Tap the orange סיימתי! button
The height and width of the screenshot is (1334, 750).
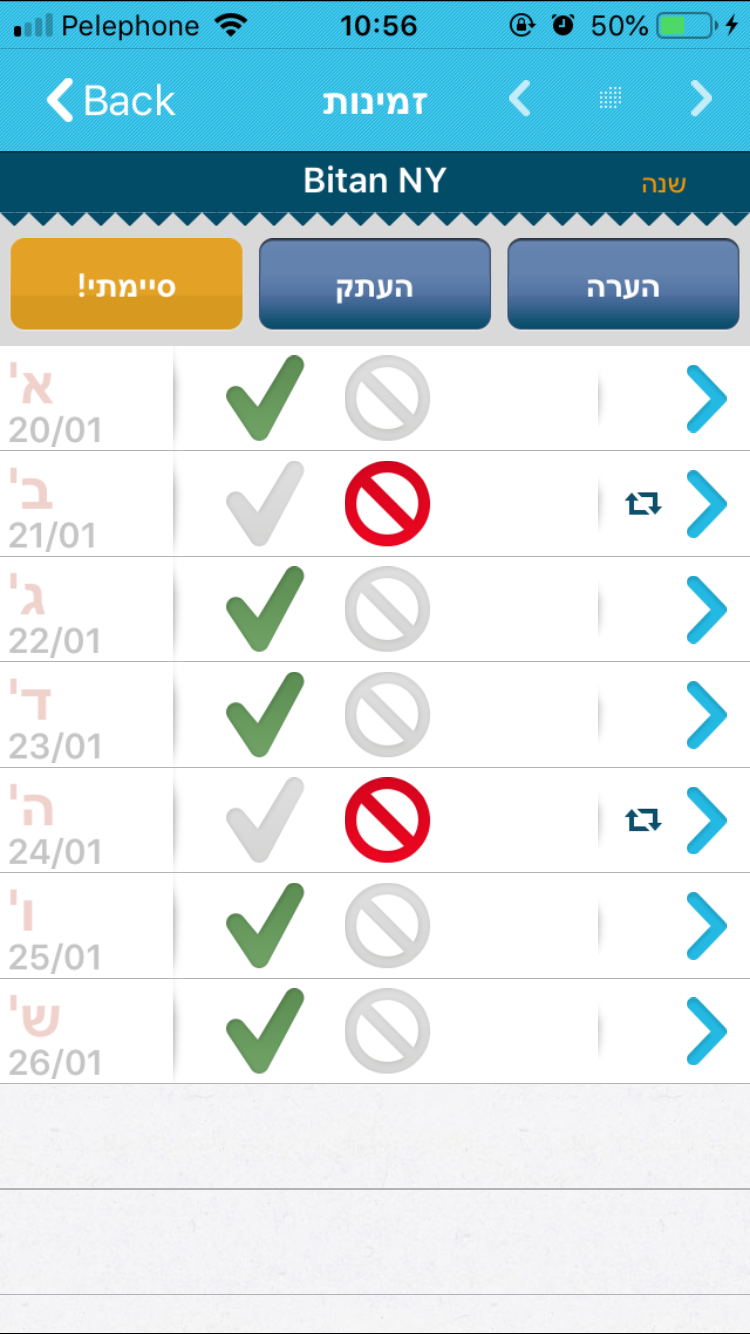126,285
